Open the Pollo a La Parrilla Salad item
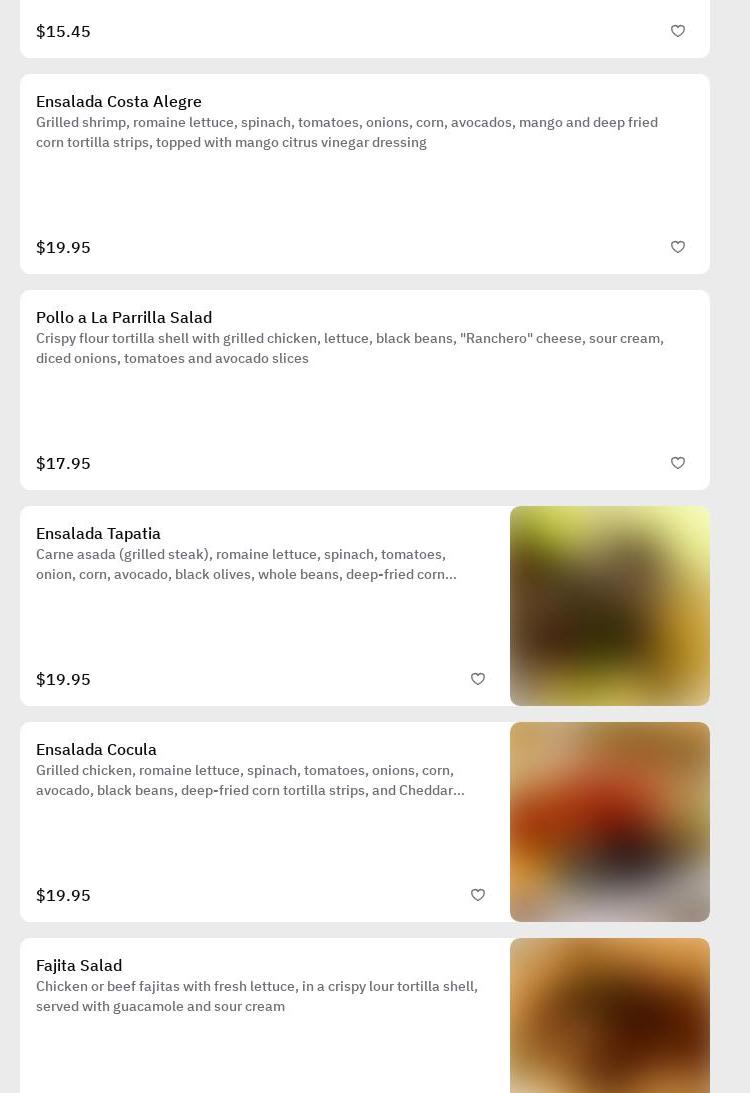Viewport: 750px width, 1093px height. tap(124, 318)
